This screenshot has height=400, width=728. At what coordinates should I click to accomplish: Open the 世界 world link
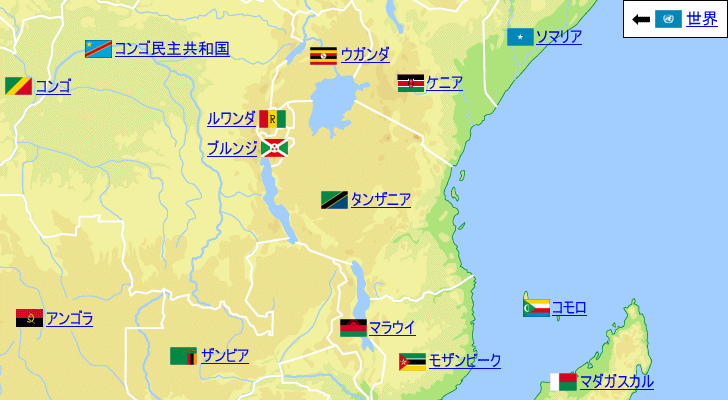(x=701, y=19)
